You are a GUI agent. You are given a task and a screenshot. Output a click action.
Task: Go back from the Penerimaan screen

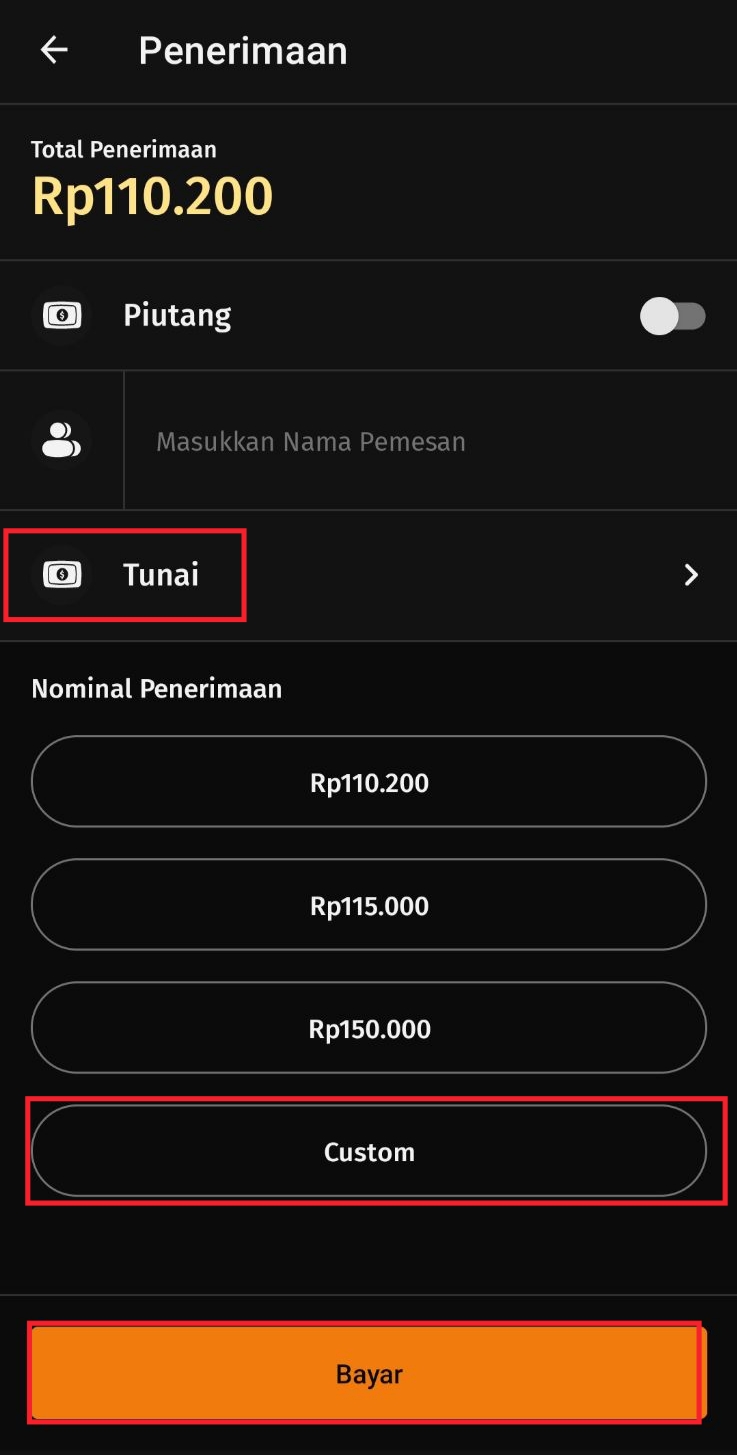pos(54,50)
